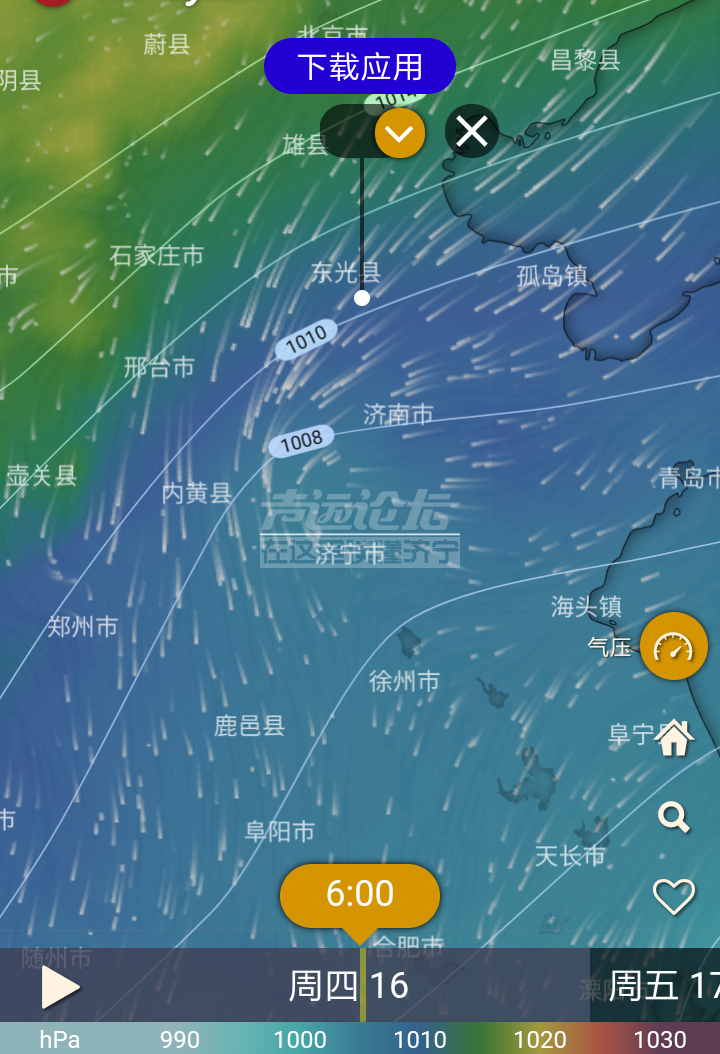
Task: Open the 气压 pressure layer selector
Action: click(673, 646)
